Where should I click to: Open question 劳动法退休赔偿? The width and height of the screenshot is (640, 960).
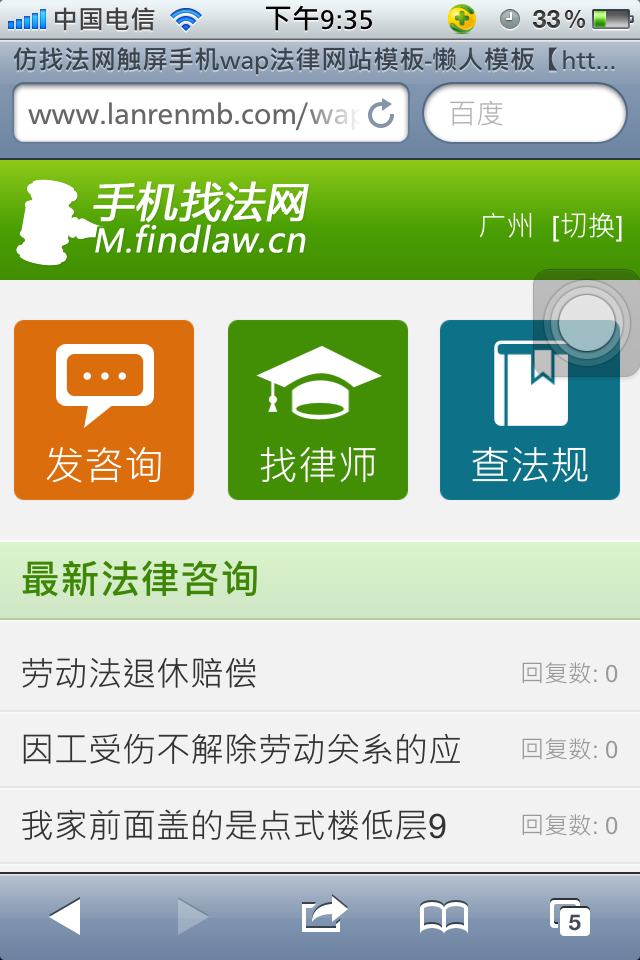pyautogui.click(x=140, y=673)
